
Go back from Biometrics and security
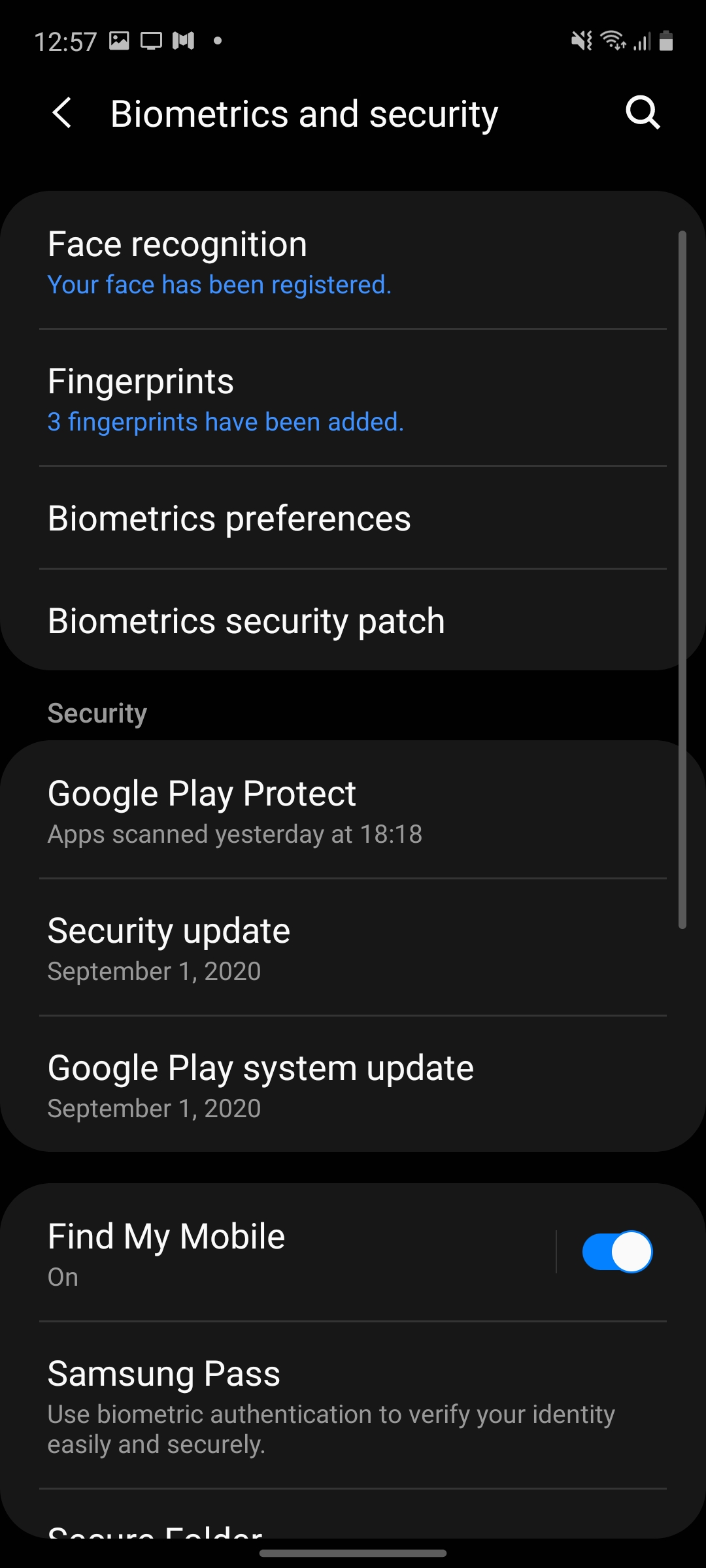pyautogui.click(x=62, y=113)
